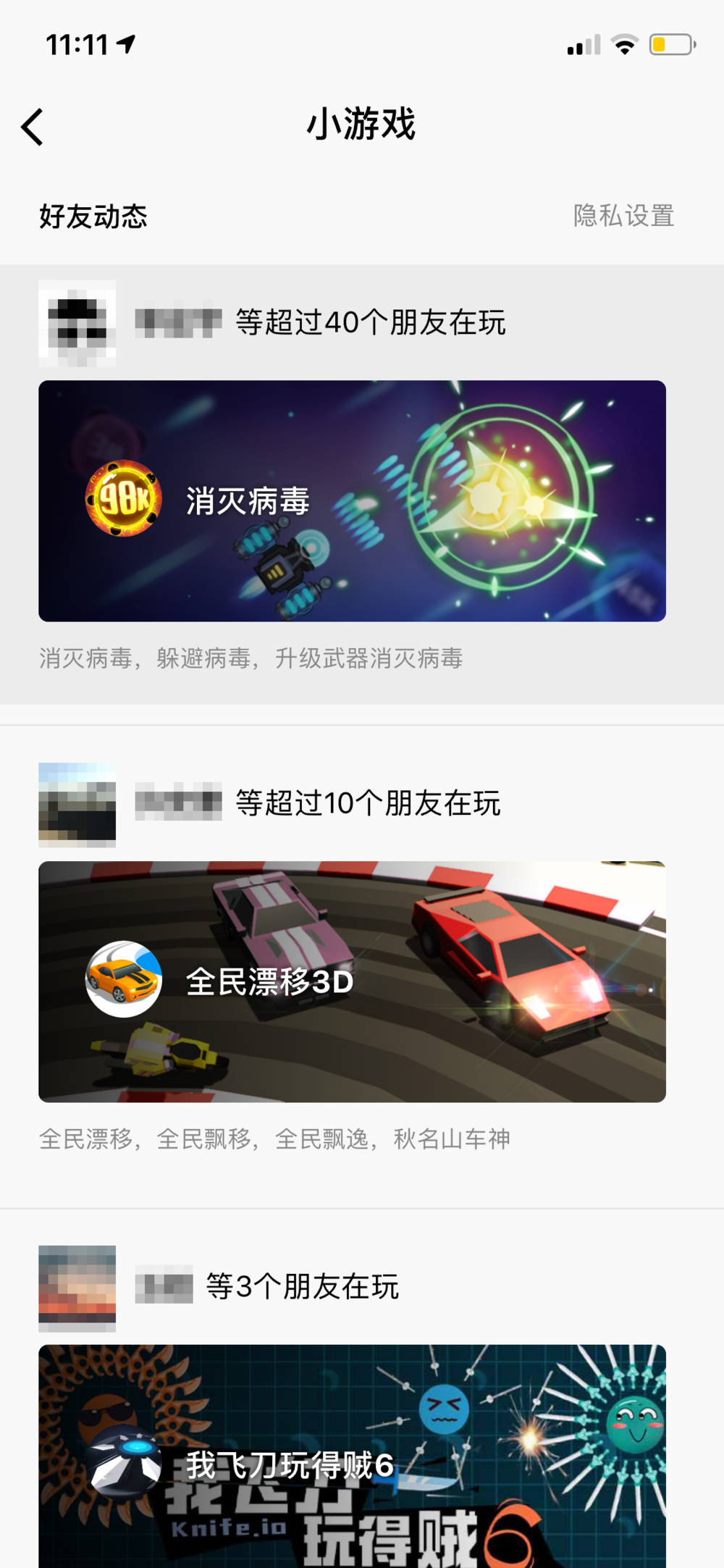Go back using the top-left arrow
724x1568 pixels.
pos(33,127)
